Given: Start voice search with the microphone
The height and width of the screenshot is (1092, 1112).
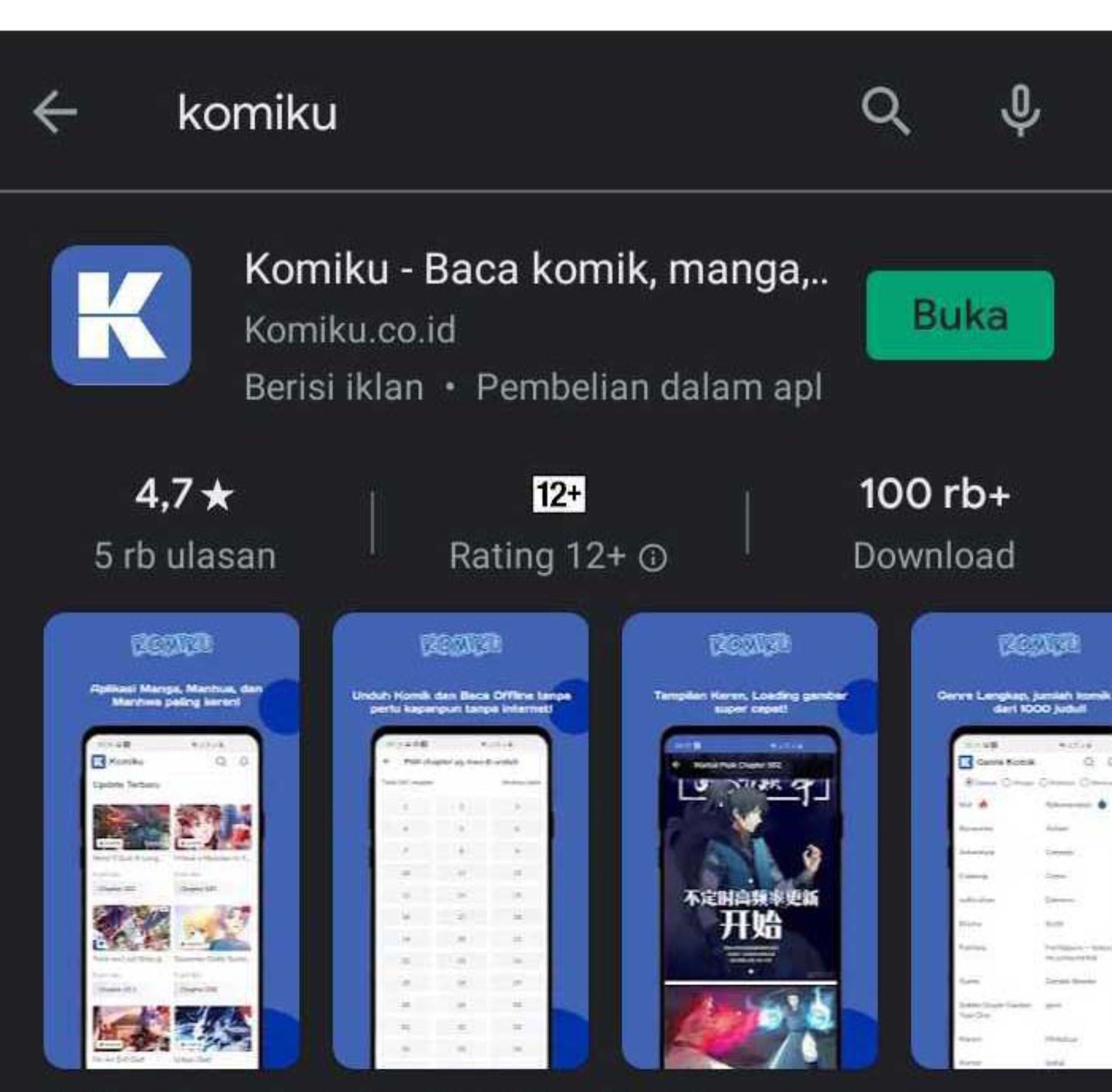Looking at the screenshot, I should pyautogui.click(x=1020, y=112).
